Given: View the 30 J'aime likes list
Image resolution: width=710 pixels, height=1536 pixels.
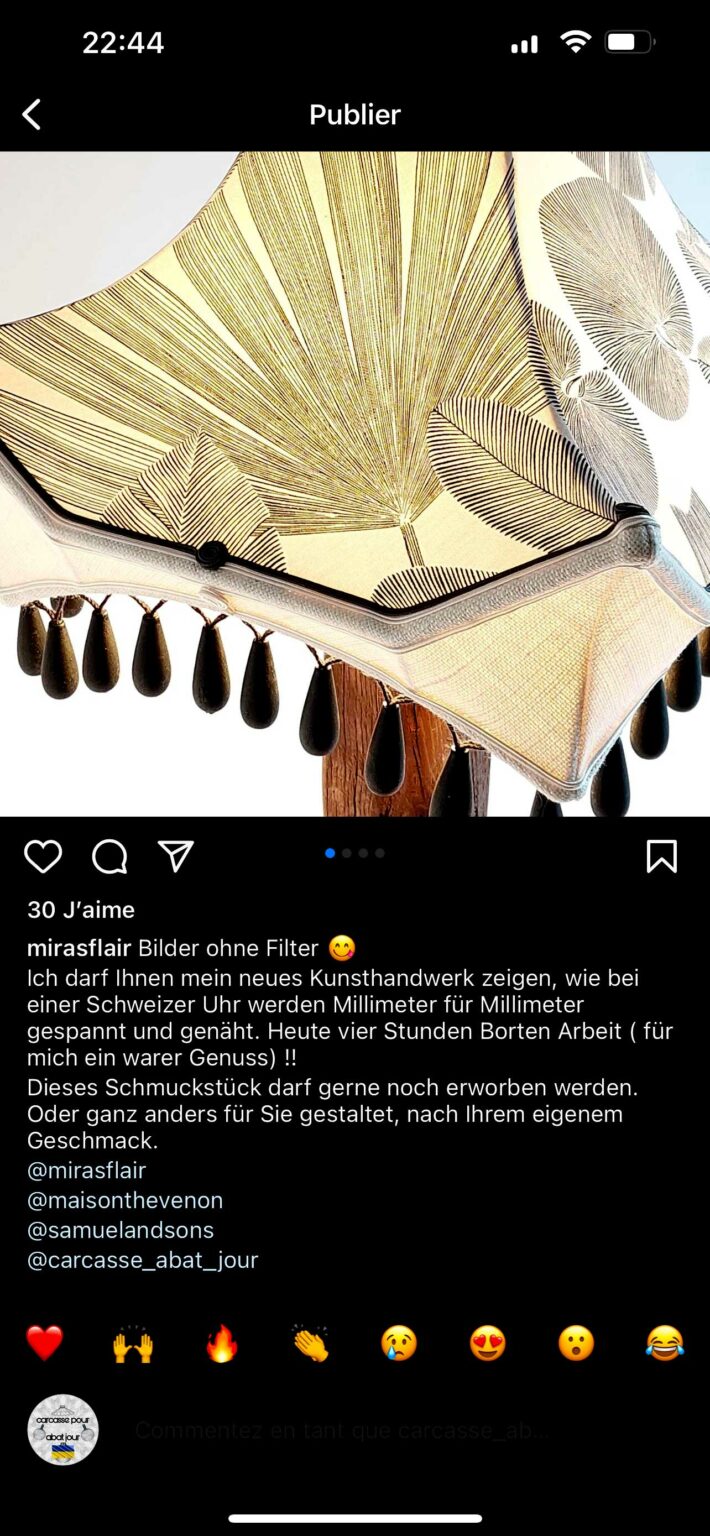Looking at the screenshot, I should pos(81,910).
